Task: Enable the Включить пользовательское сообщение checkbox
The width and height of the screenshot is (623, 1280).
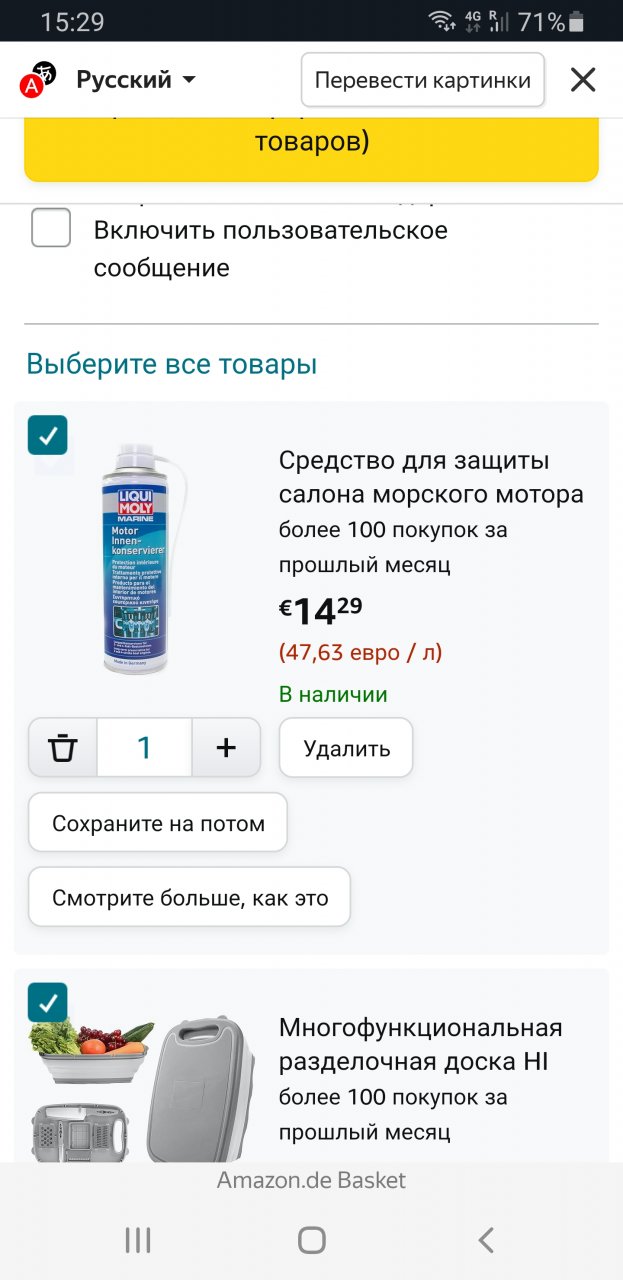Action: pyautogui.click(x=51, y=228)
